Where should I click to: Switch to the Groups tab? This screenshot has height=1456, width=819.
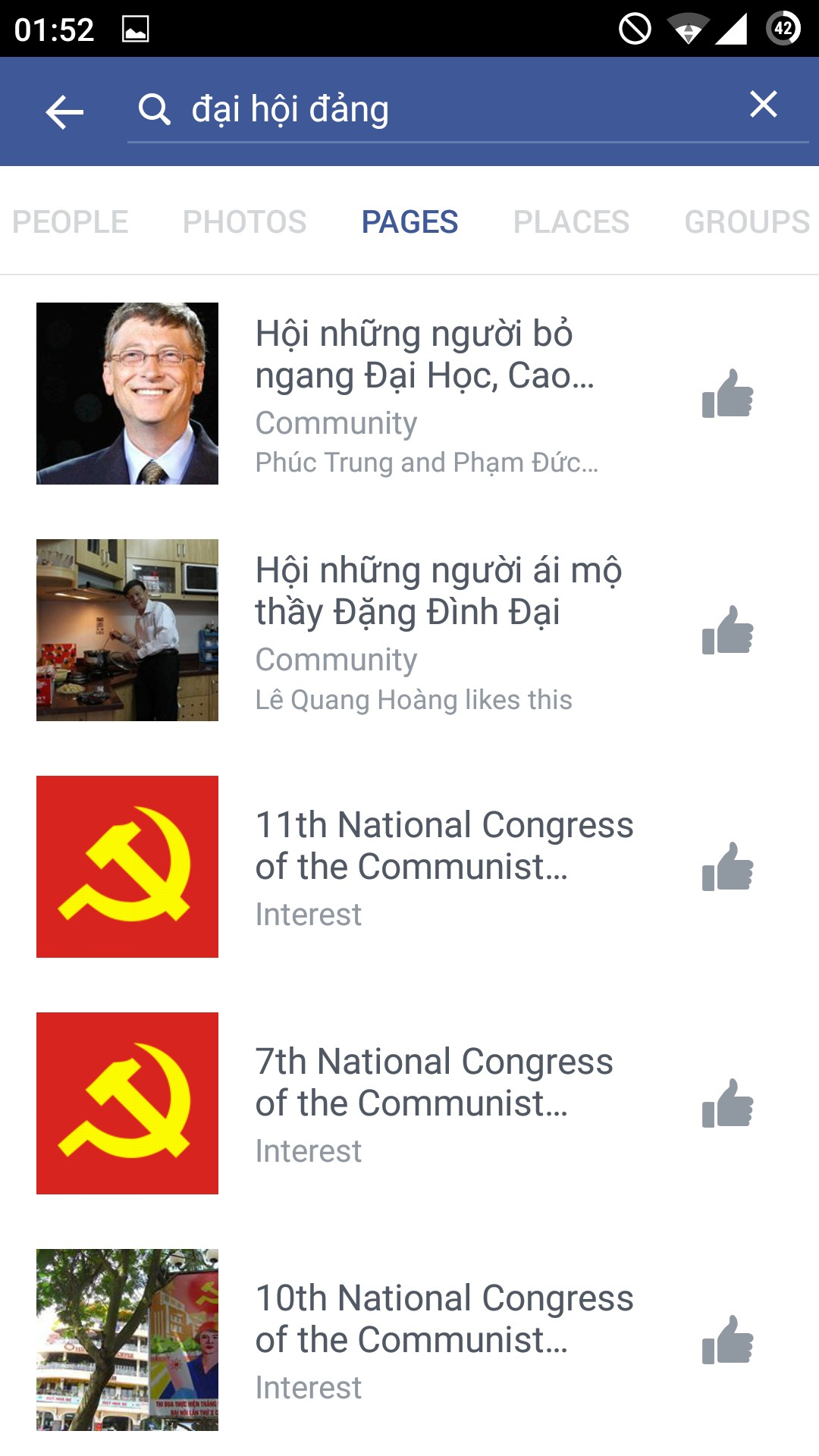[x=746, y=221]
